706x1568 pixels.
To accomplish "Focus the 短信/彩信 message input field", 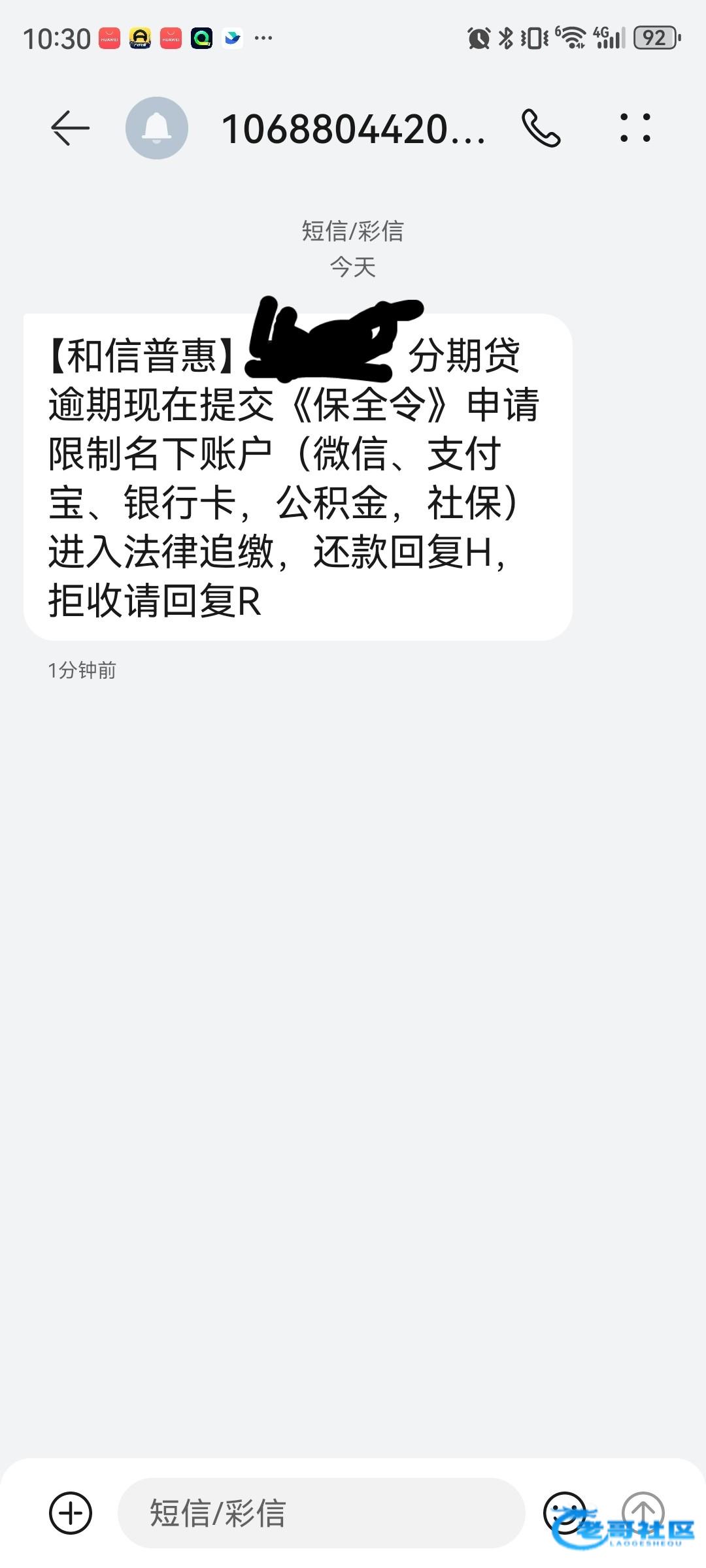I will 320,1512.
